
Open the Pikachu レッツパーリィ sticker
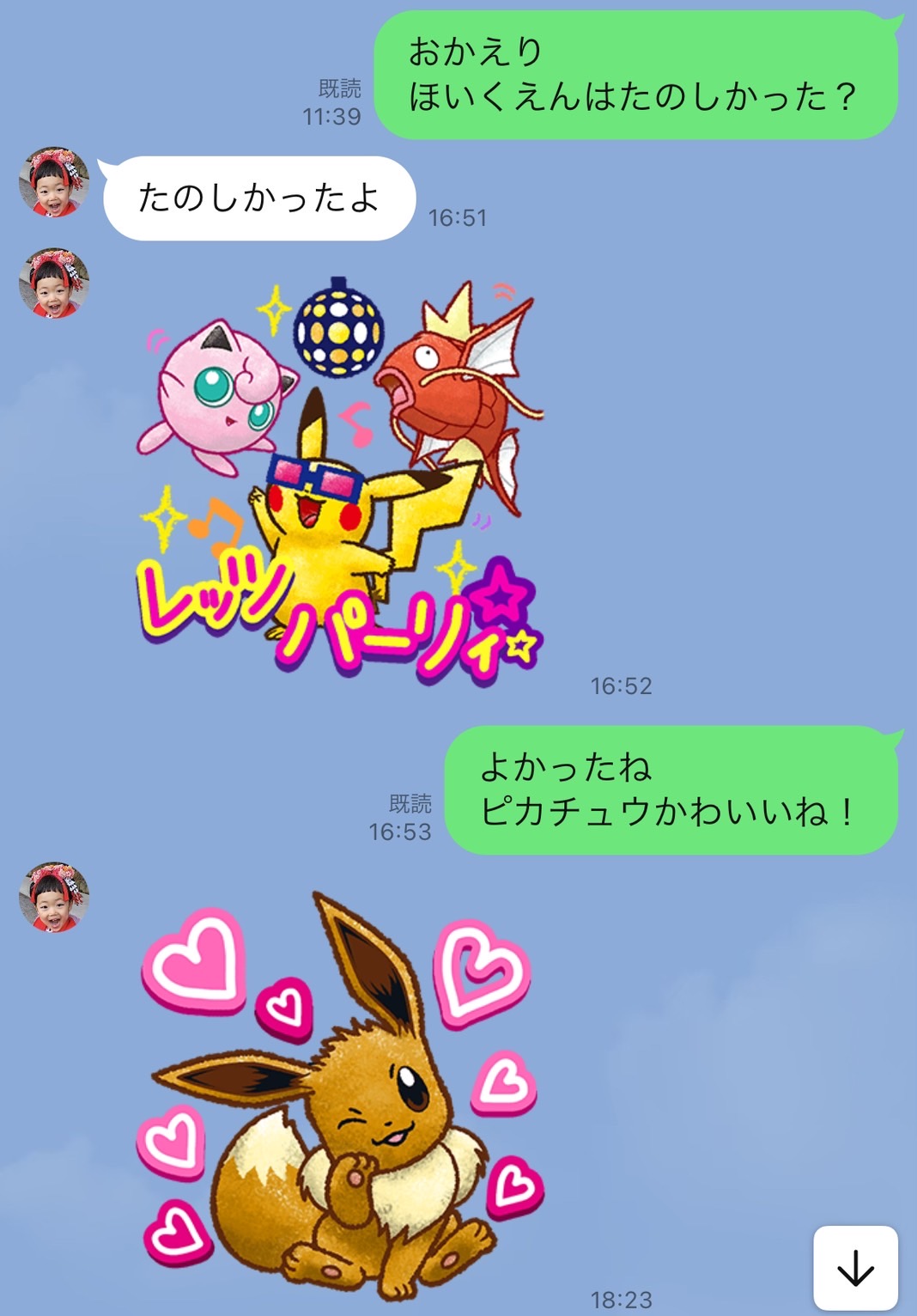tap(340, 481)
